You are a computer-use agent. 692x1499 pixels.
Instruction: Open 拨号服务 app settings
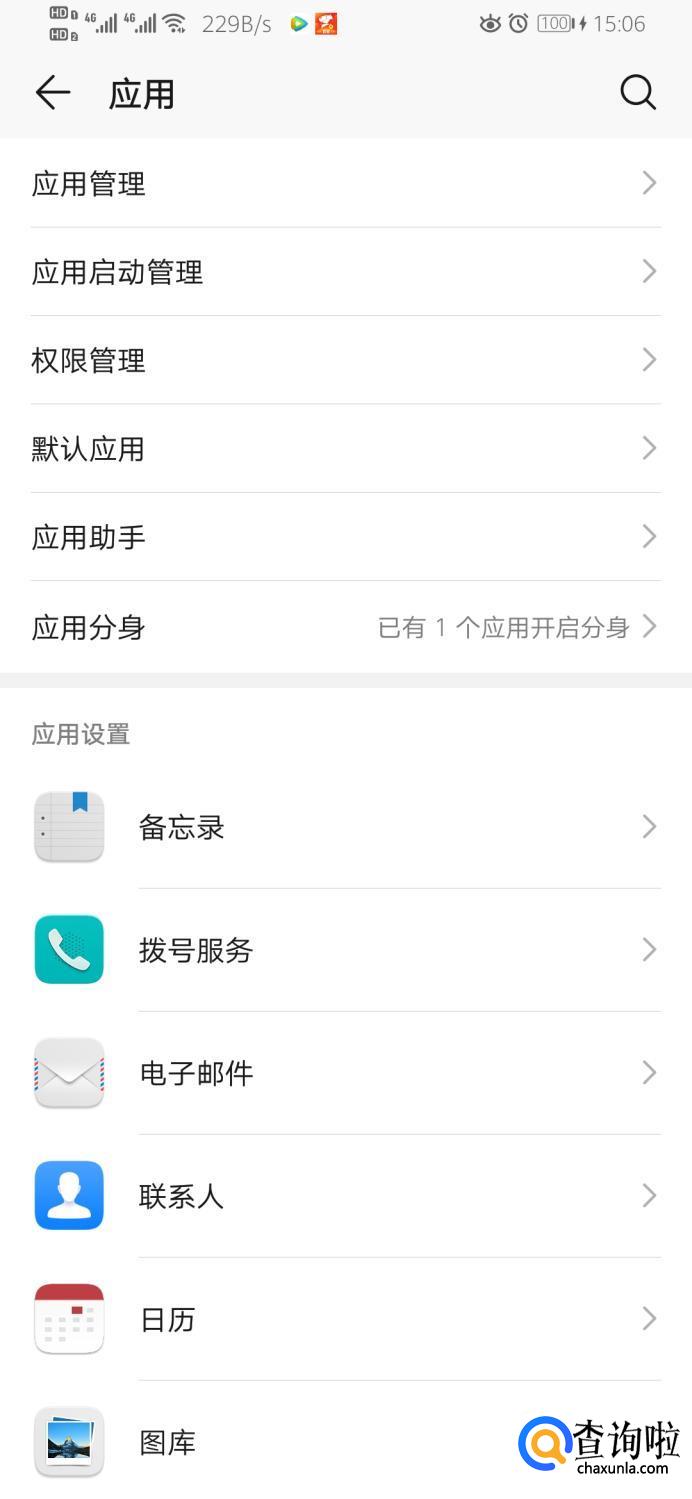pyautogui.click(x=345, y=950)
